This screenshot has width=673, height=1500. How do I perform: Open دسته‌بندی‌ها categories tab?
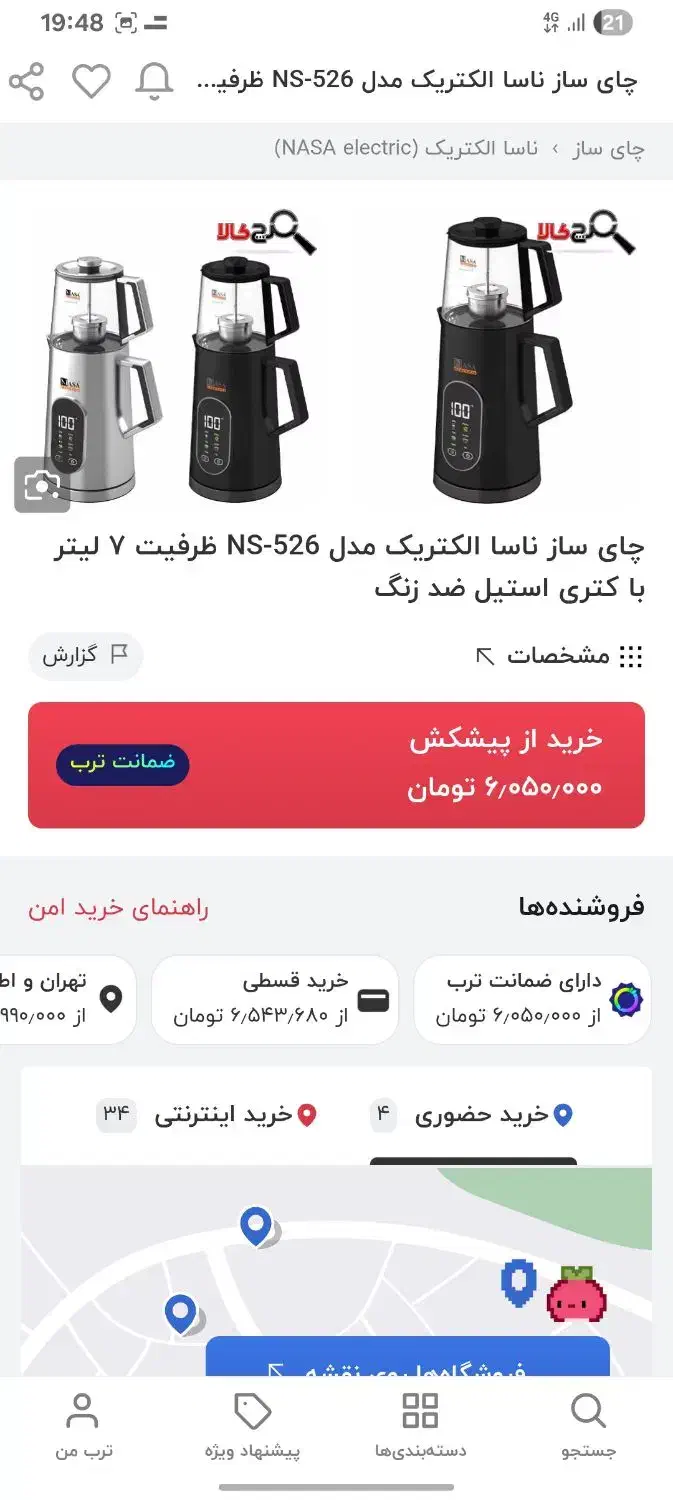tap(420, 1427)
